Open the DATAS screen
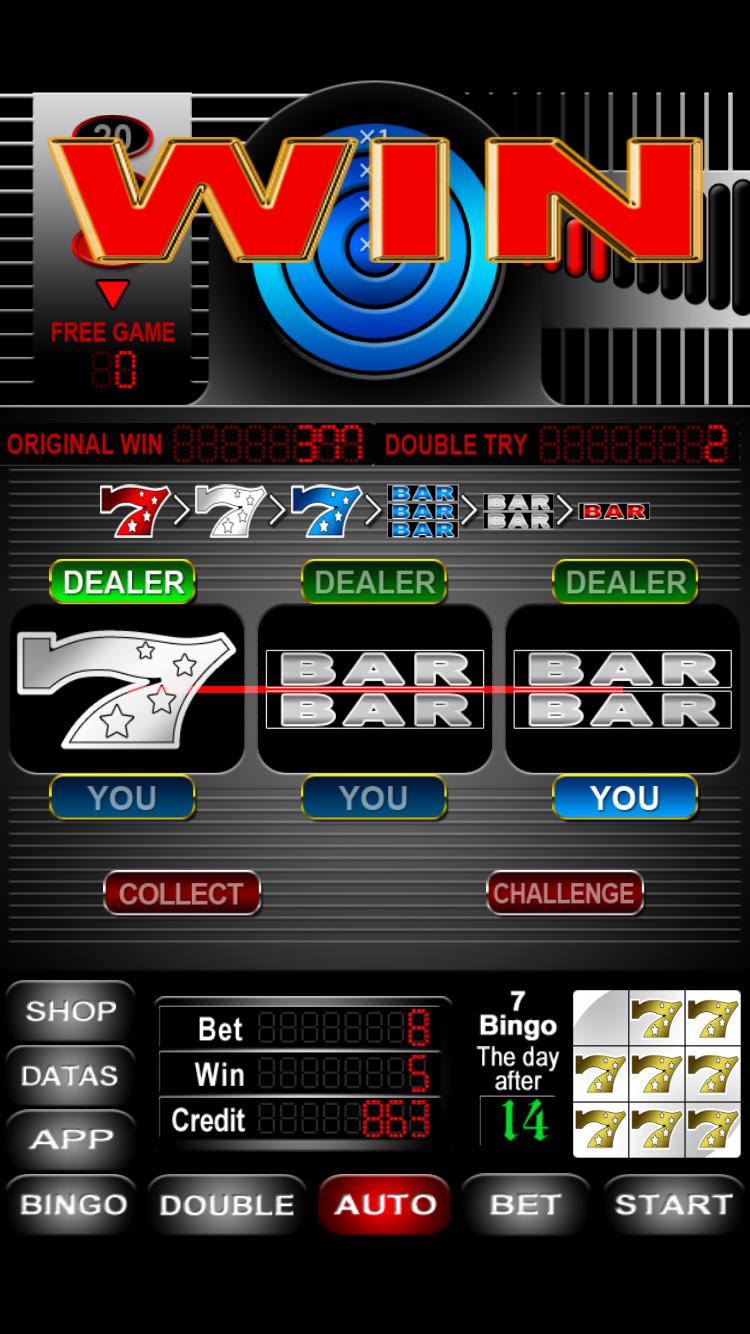The height and width of the screenshot is (1334, 750). [x=70, y=1075]
